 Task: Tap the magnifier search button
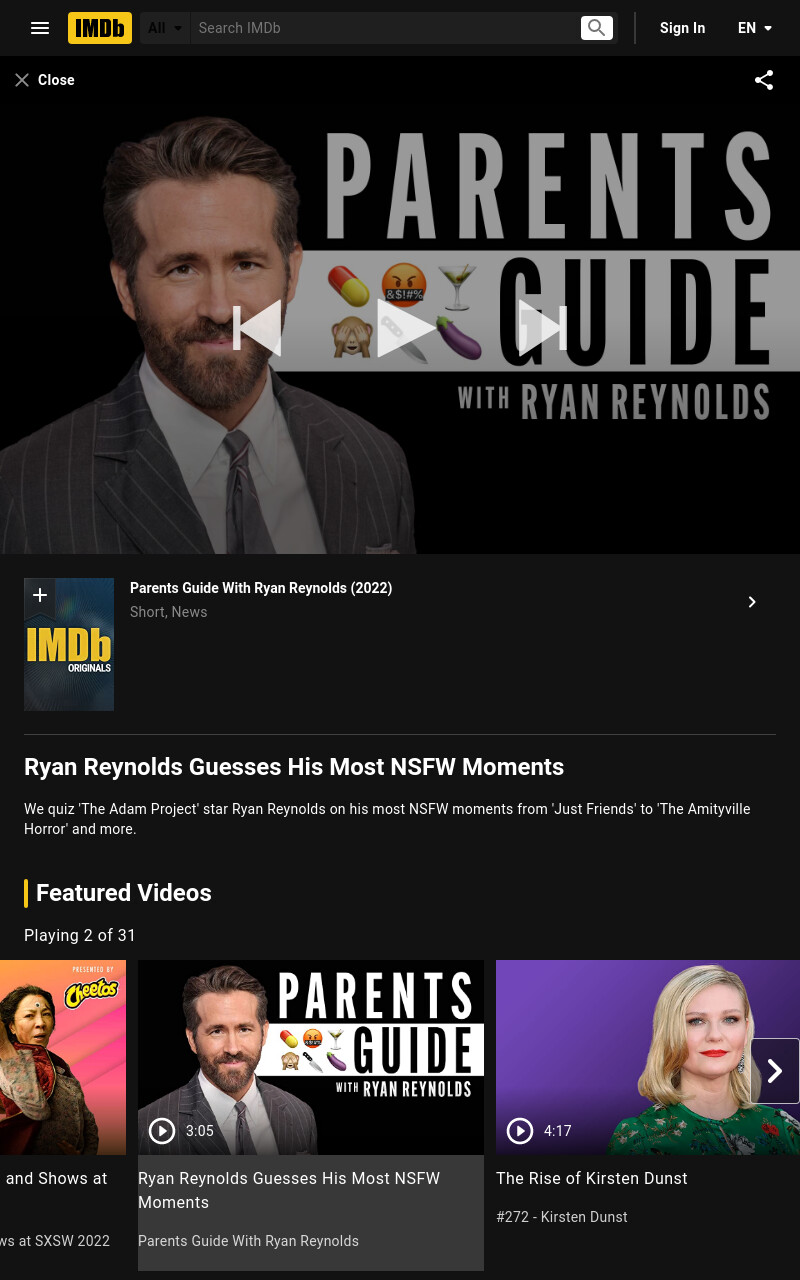(597, 28)
